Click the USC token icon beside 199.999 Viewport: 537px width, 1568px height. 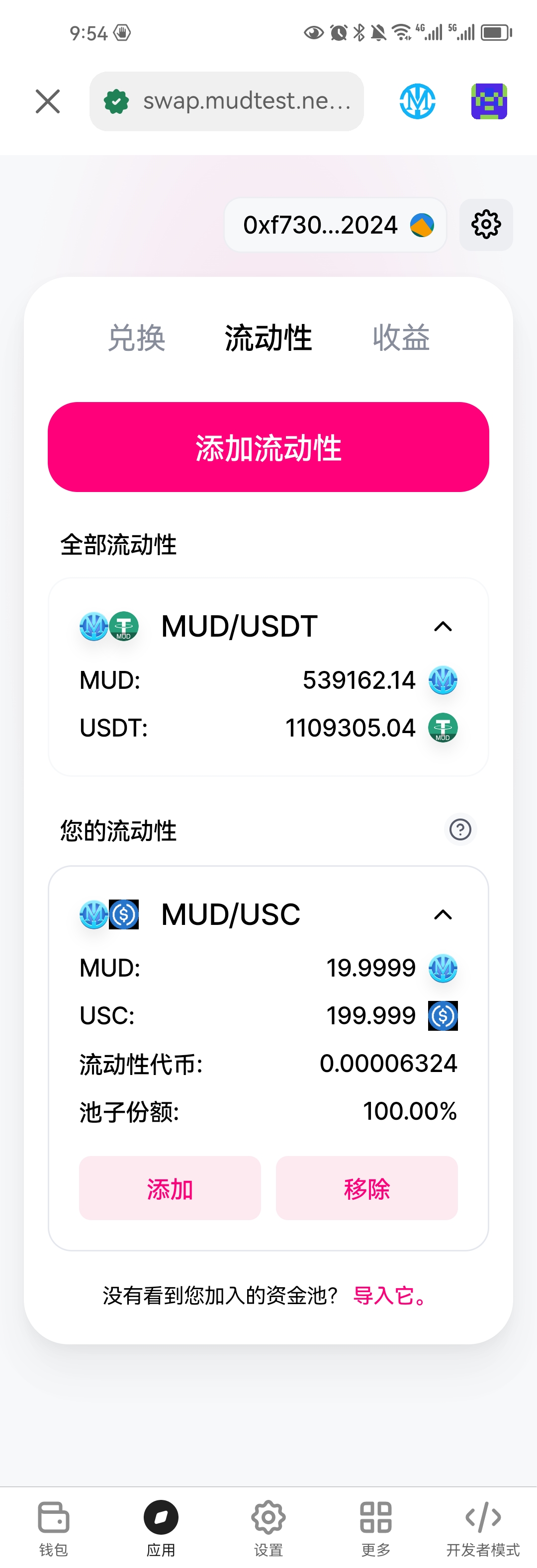[x=443, y=1015]
